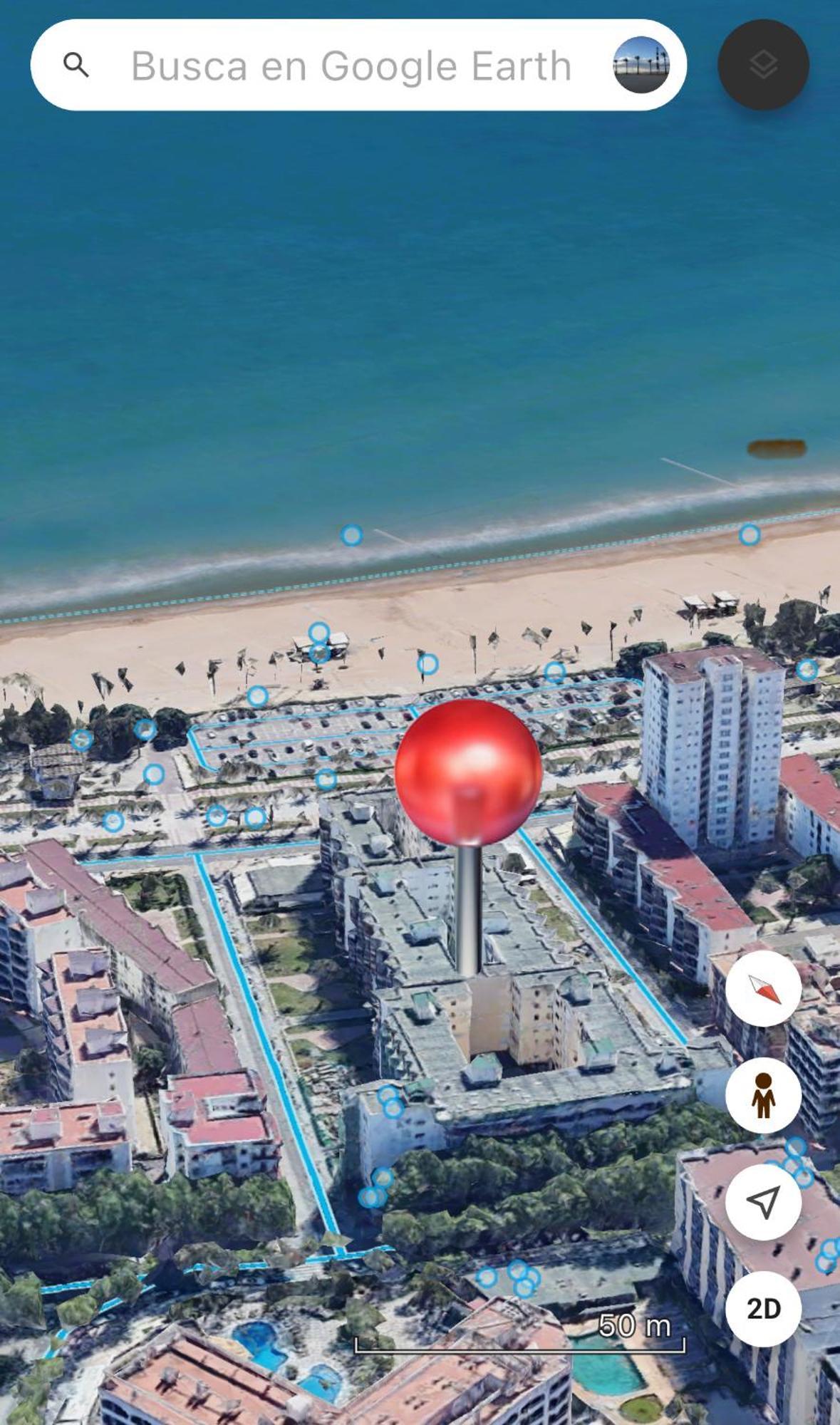Tap the red placemark pin
Viewport: 840px width, 1425px height.
pos(468,772)
